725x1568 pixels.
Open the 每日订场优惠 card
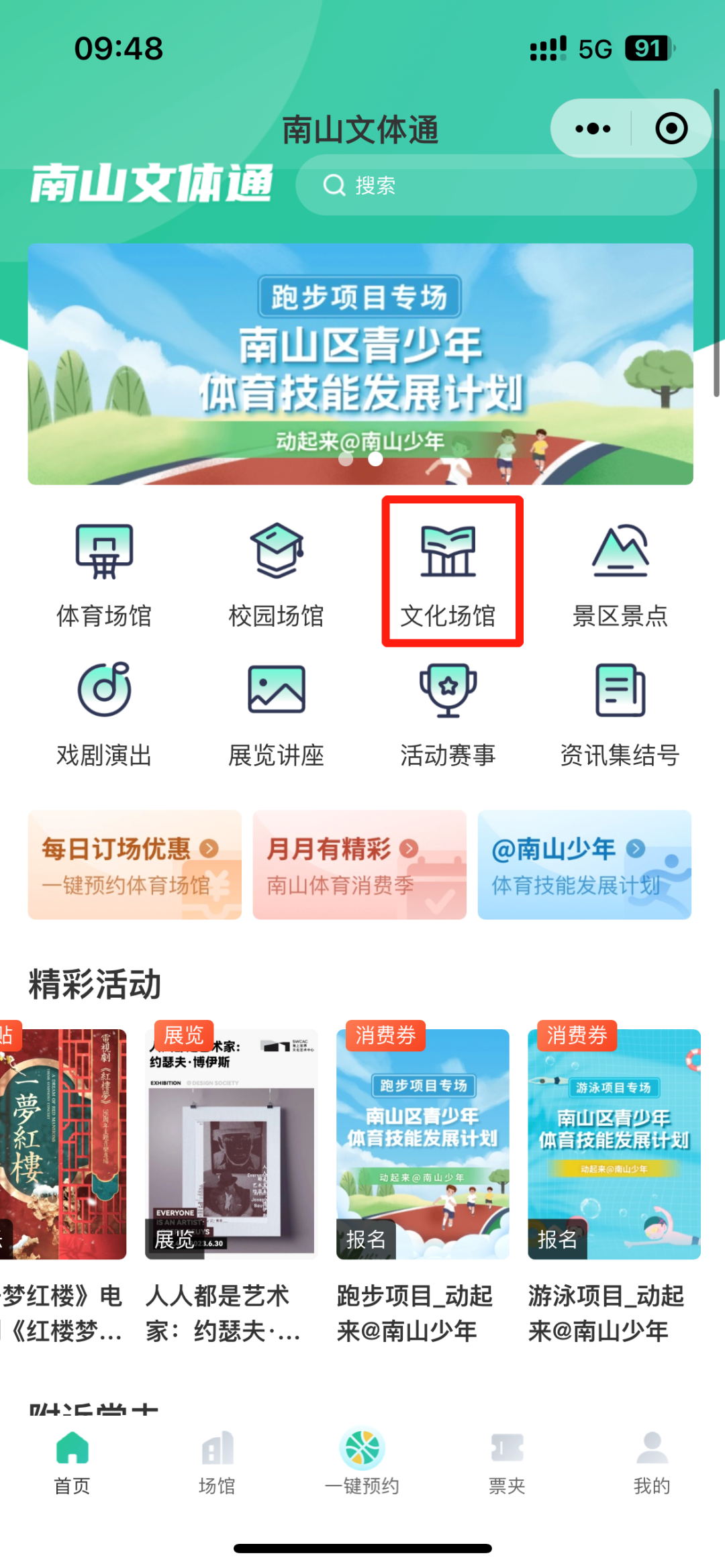(x=134, y=865)
